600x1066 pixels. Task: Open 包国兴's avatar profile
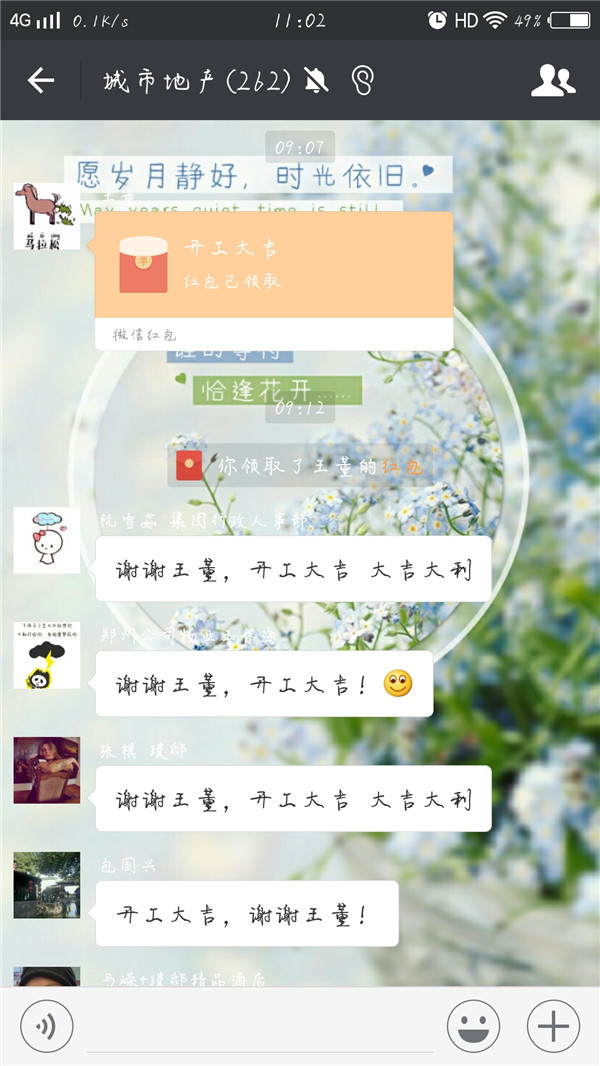pyautogui.click(x=46, y=885)
